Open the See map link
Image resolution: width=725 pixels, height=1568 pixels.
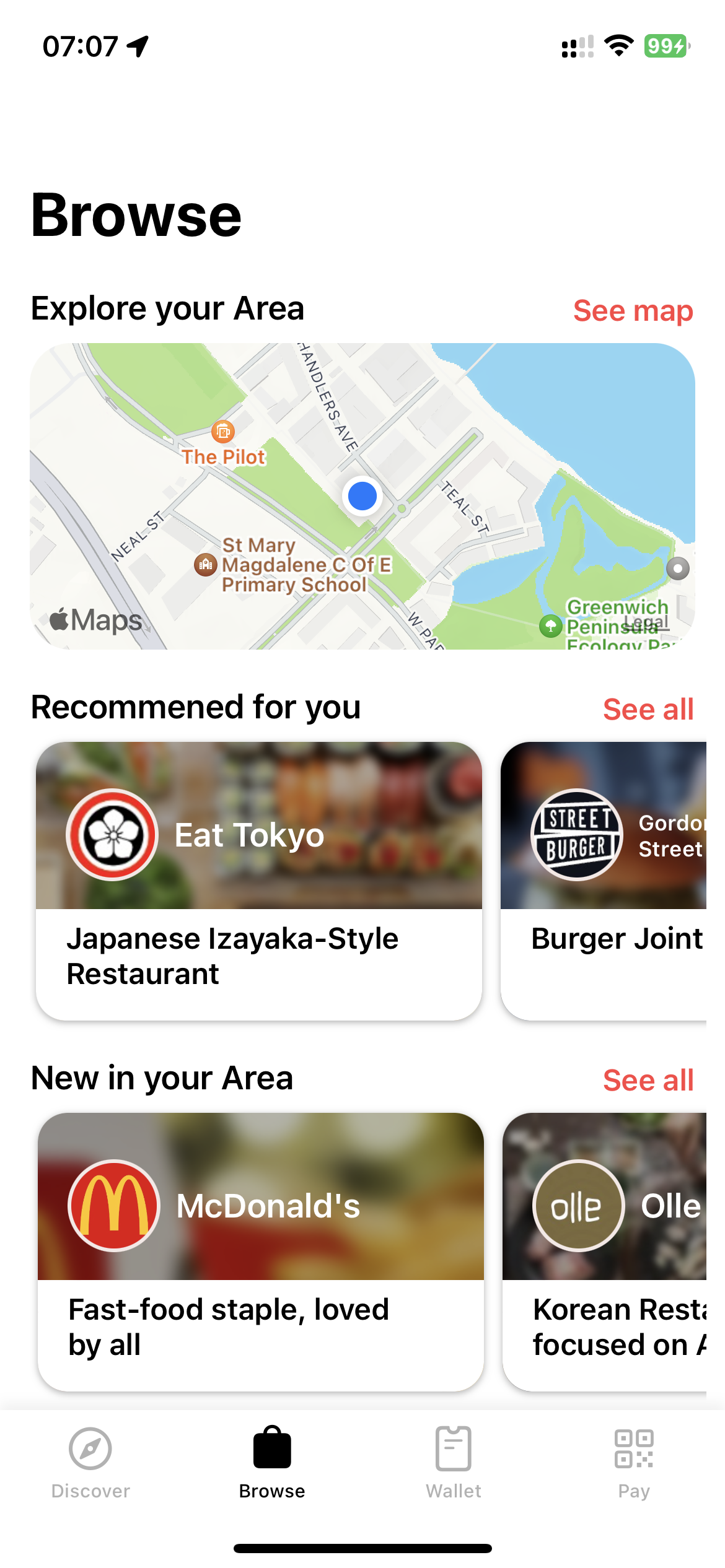tap(633, 311)
